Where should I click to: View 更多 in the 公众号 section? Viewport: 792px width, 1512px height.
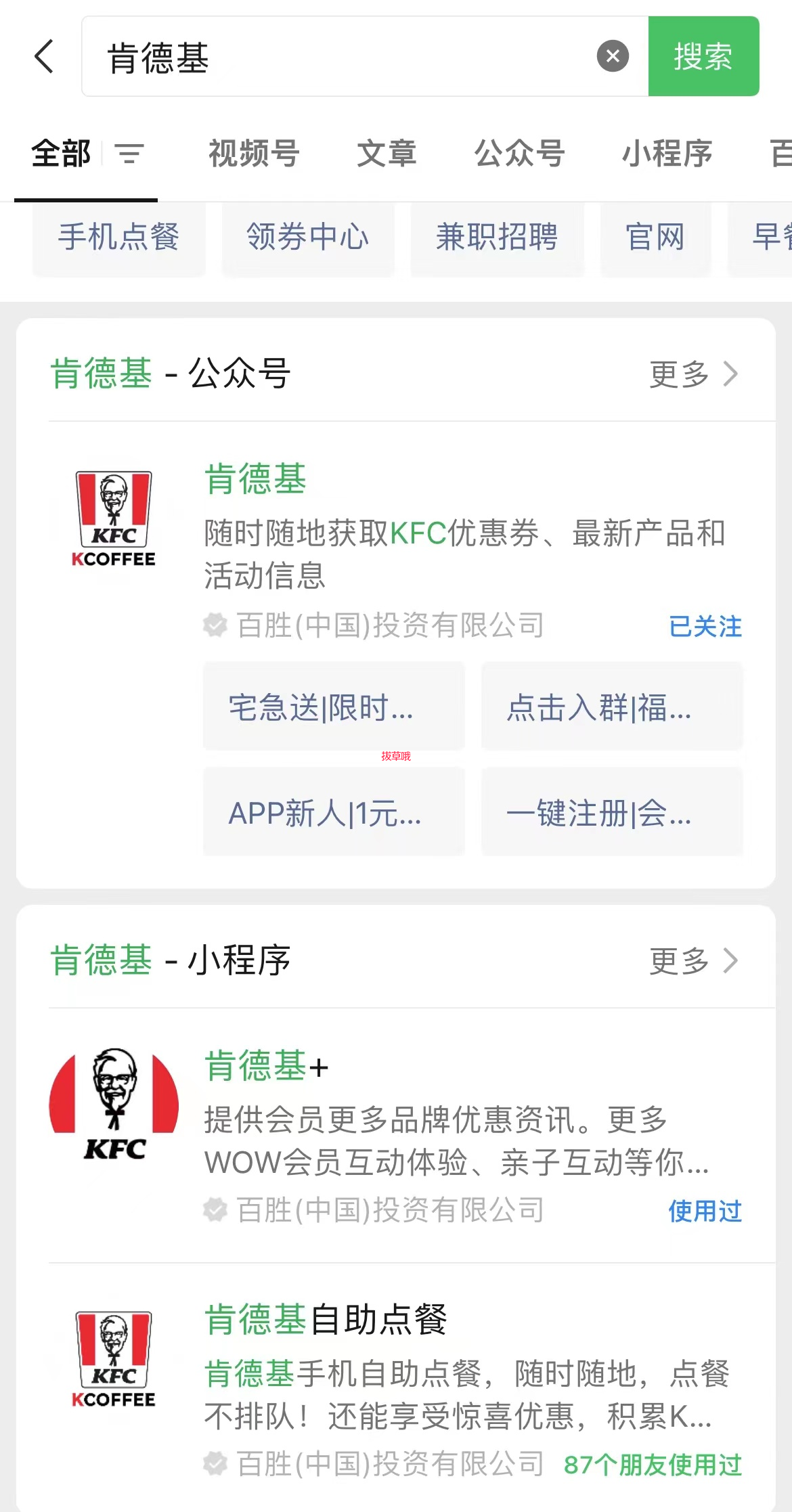(693, 374)
